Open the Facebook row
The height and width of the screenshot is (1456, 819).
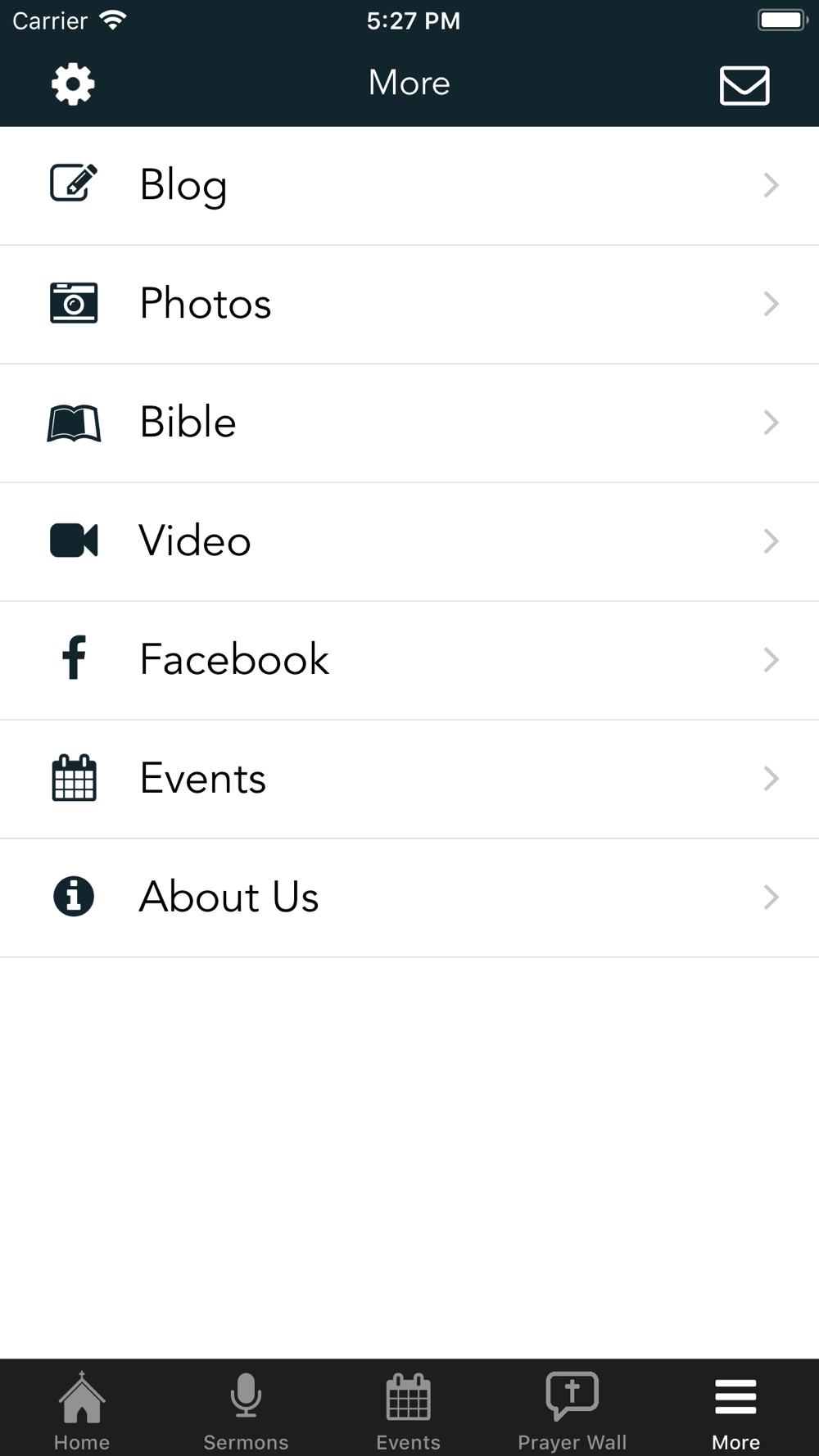point(409,661)
